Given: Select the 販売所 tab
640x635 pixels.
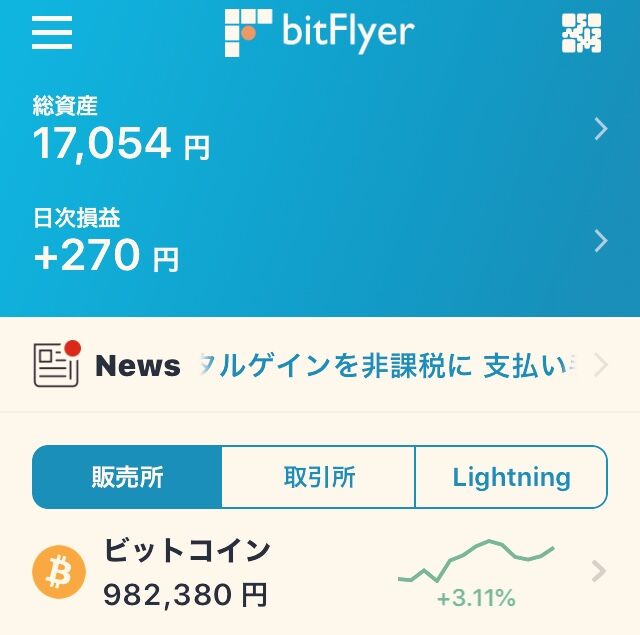Looking at the screenshot, I should (127, 477).
